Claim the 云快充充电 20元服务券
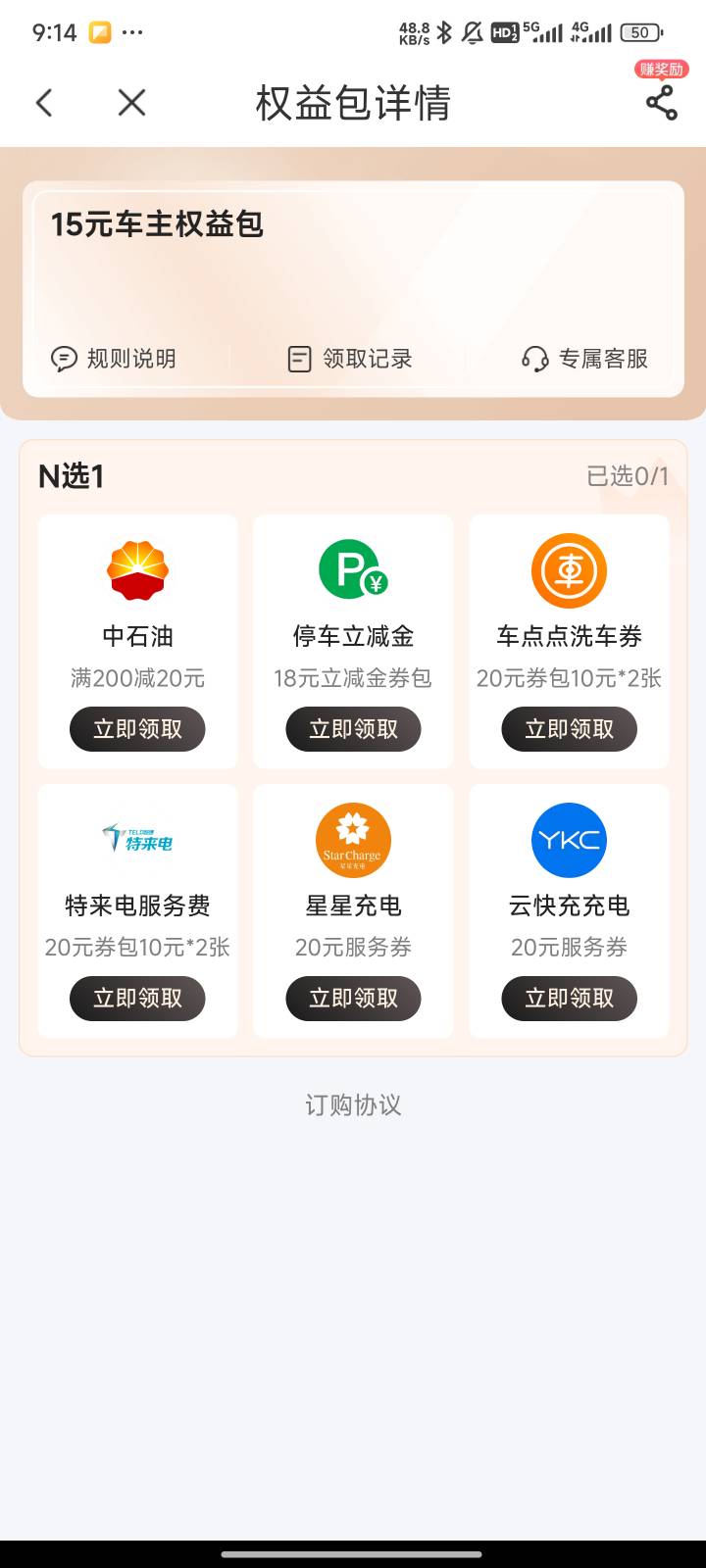This screenshot has height=1568, width=706. pyautogui.click(x=569, y=999)
